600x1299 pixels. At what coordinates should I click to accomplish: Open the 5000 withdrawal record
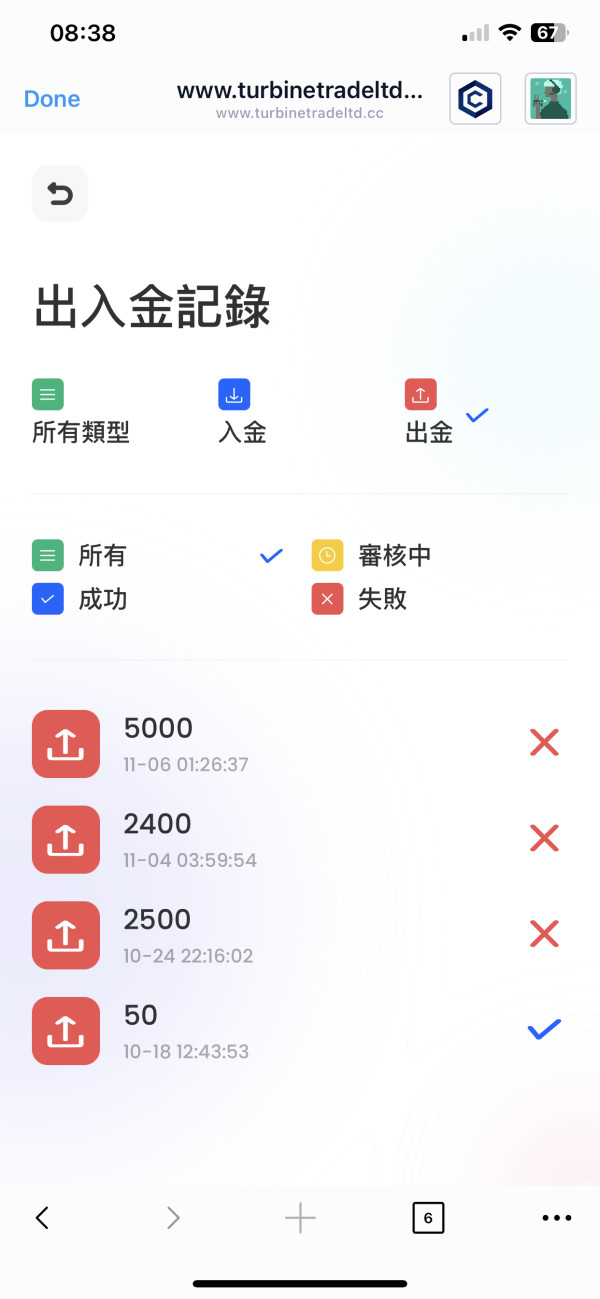coord(300,743)
